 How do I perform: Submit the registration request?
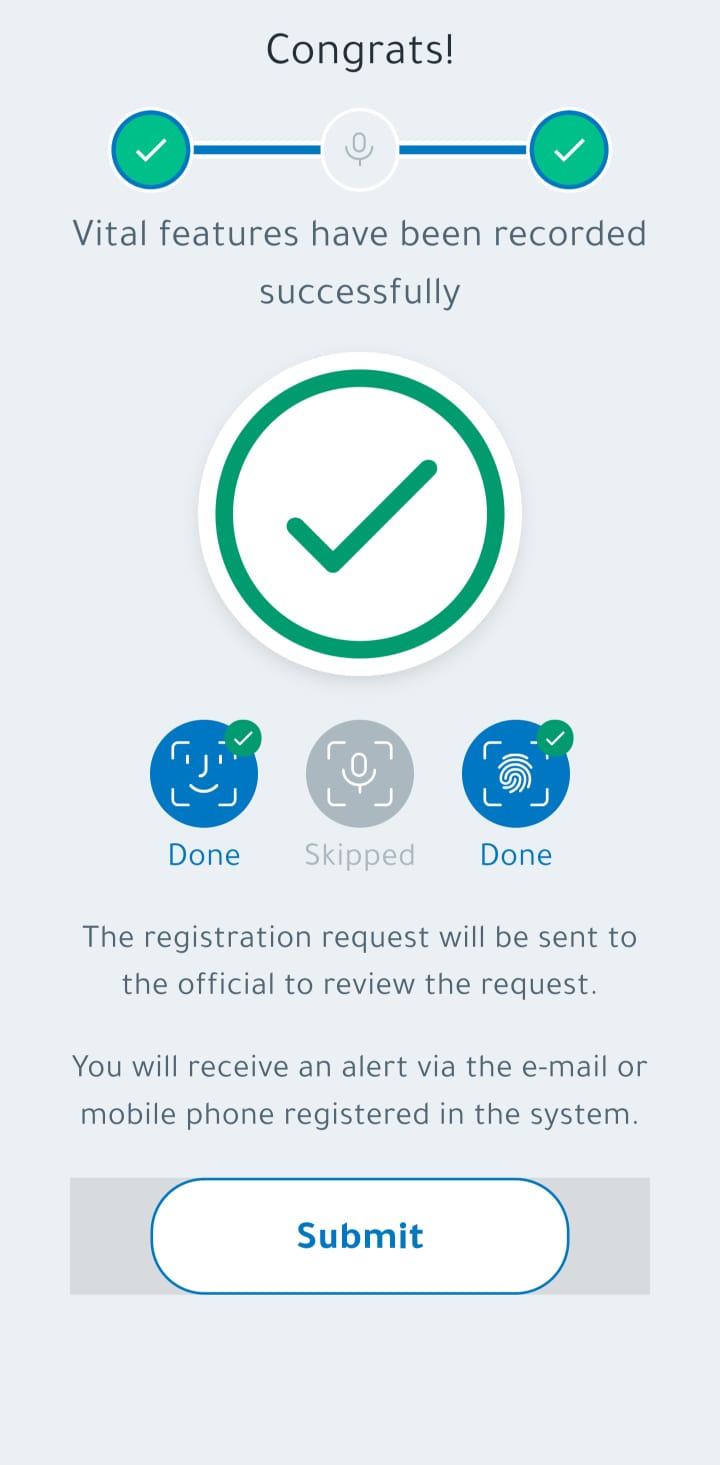(x=360, y=1236)
